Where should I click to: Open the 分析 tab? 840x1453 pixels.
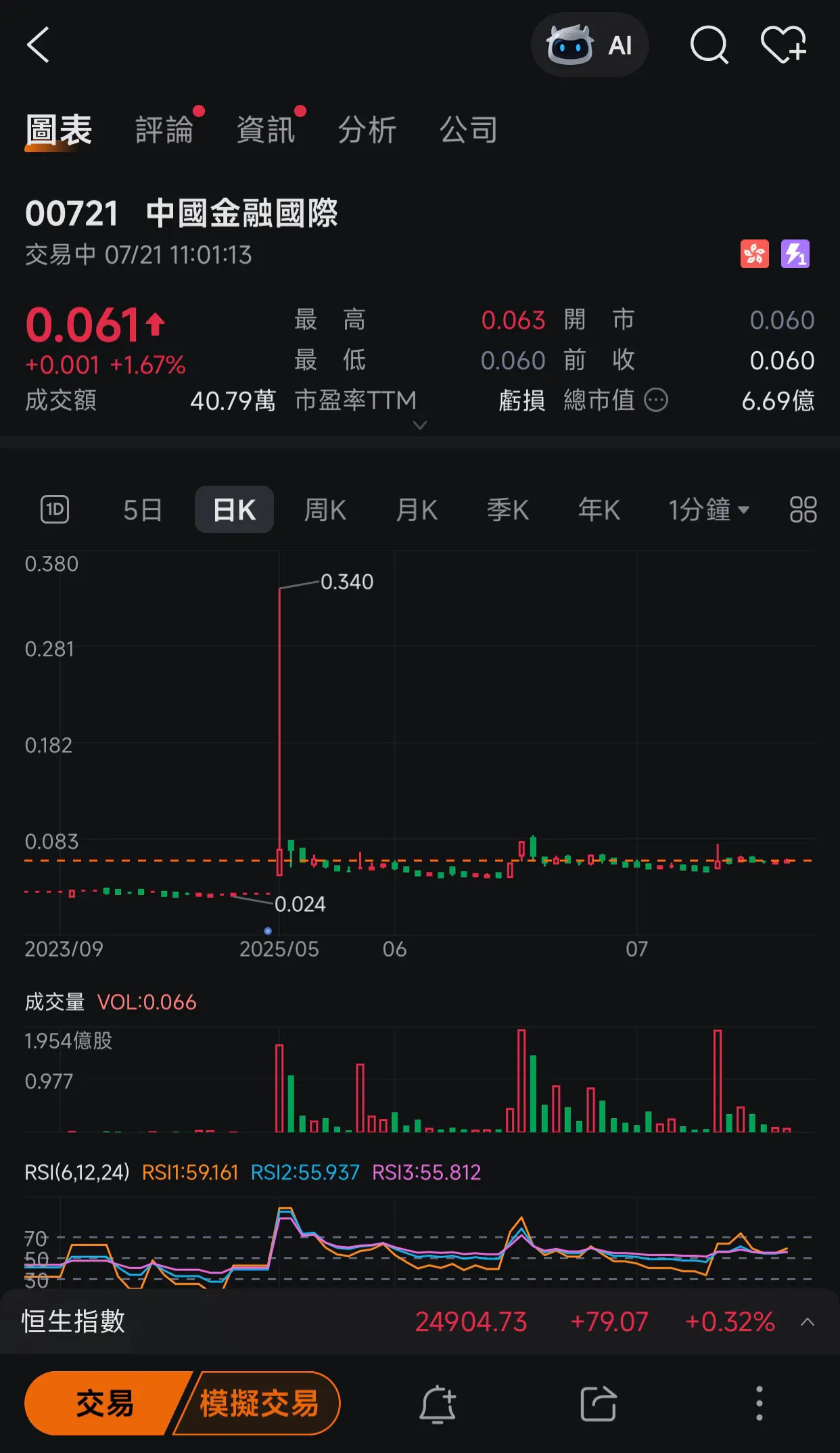tap(367, 130)
